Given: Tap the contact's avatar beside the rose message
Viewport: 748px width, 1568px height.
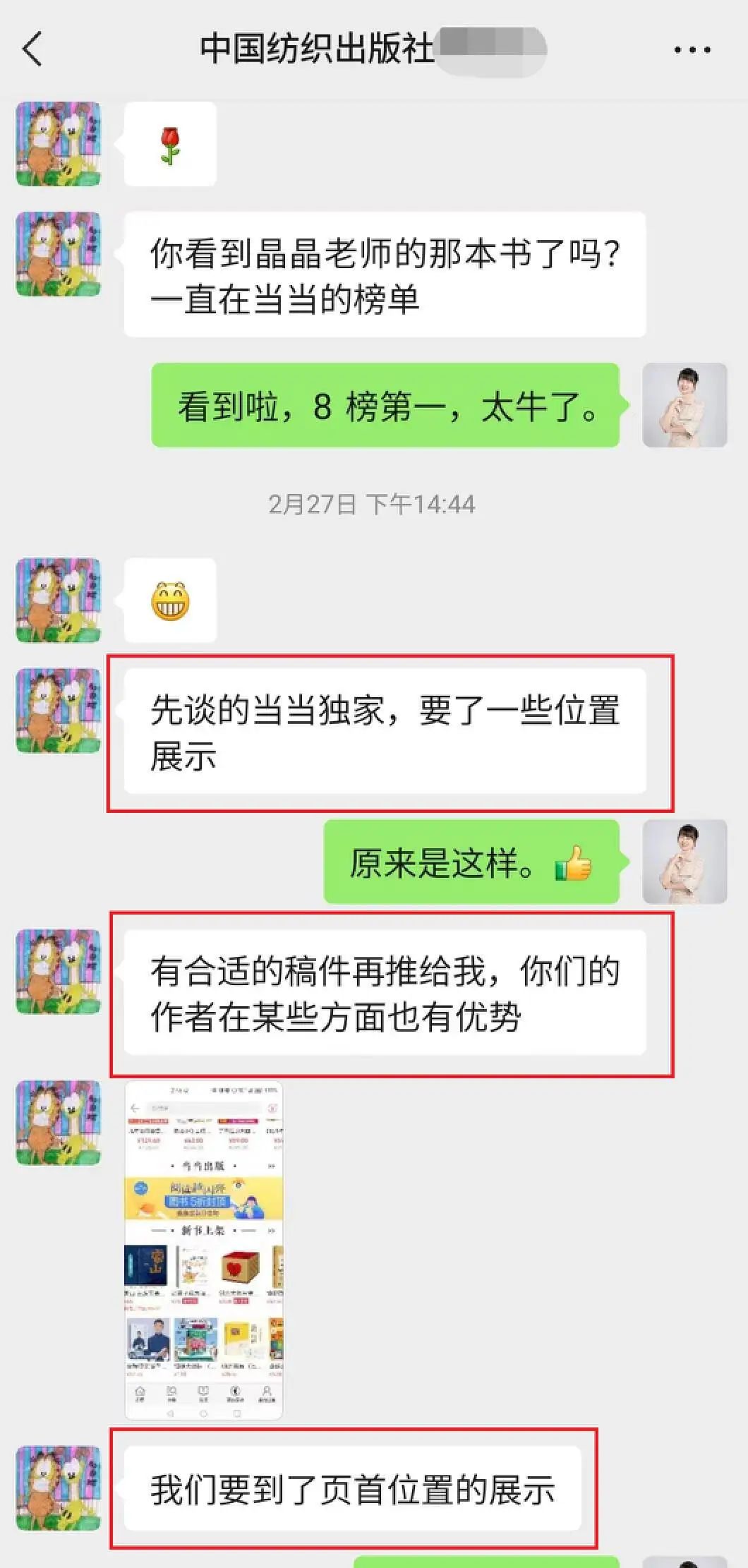Looking at the screenshot, I should [59, 144].
